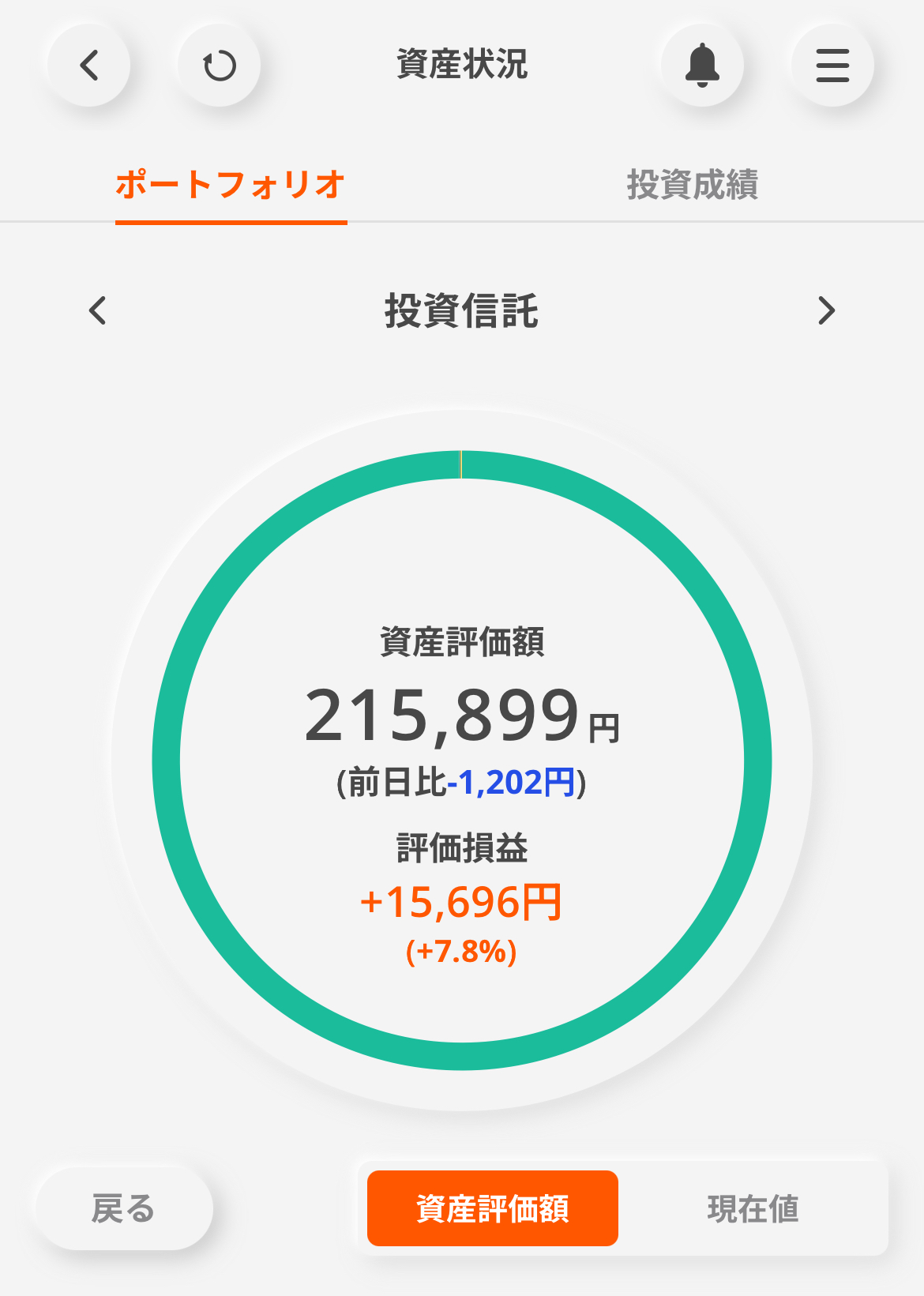Switch to the 投資成績 tab

coord(692,185)
